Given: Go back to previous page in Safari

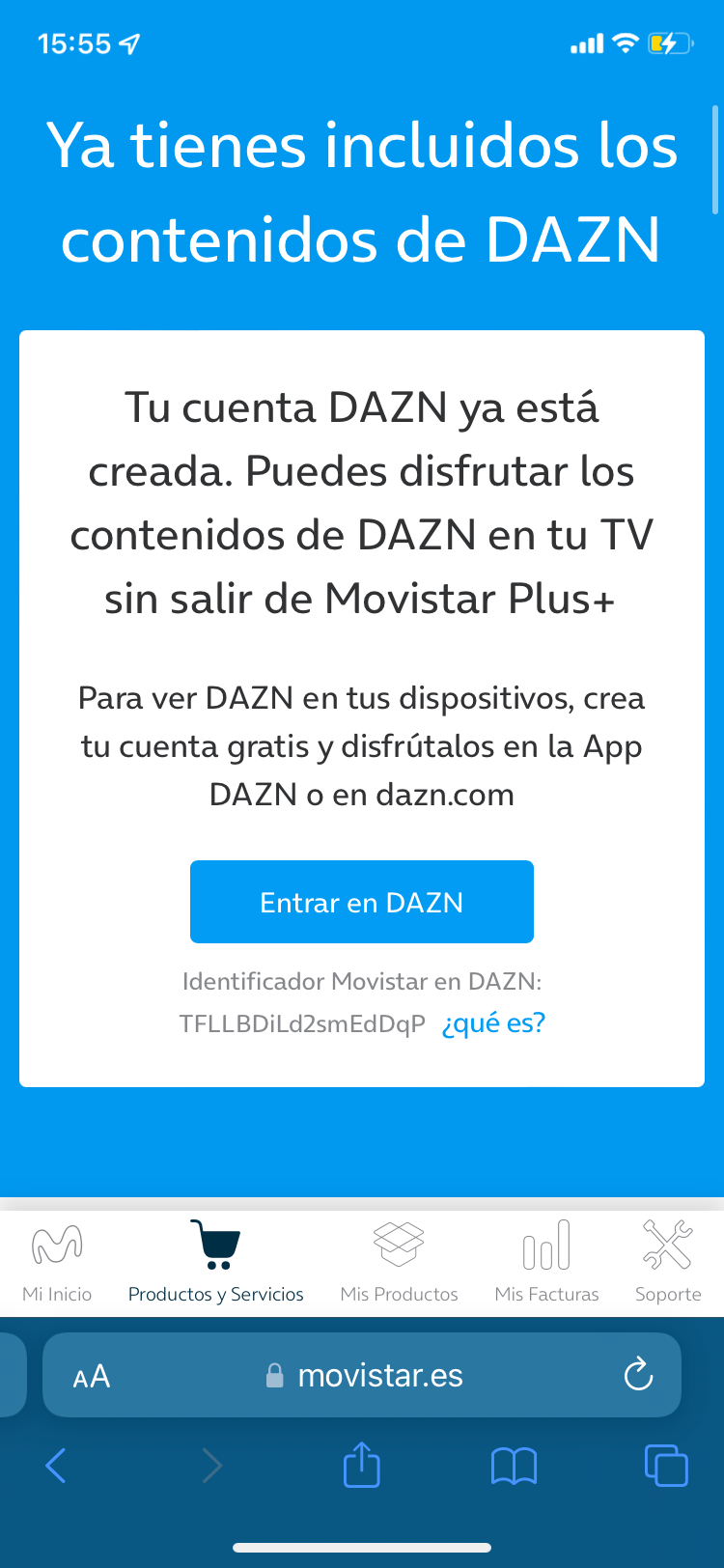Looking at the screenshot, I should 56,1466.
